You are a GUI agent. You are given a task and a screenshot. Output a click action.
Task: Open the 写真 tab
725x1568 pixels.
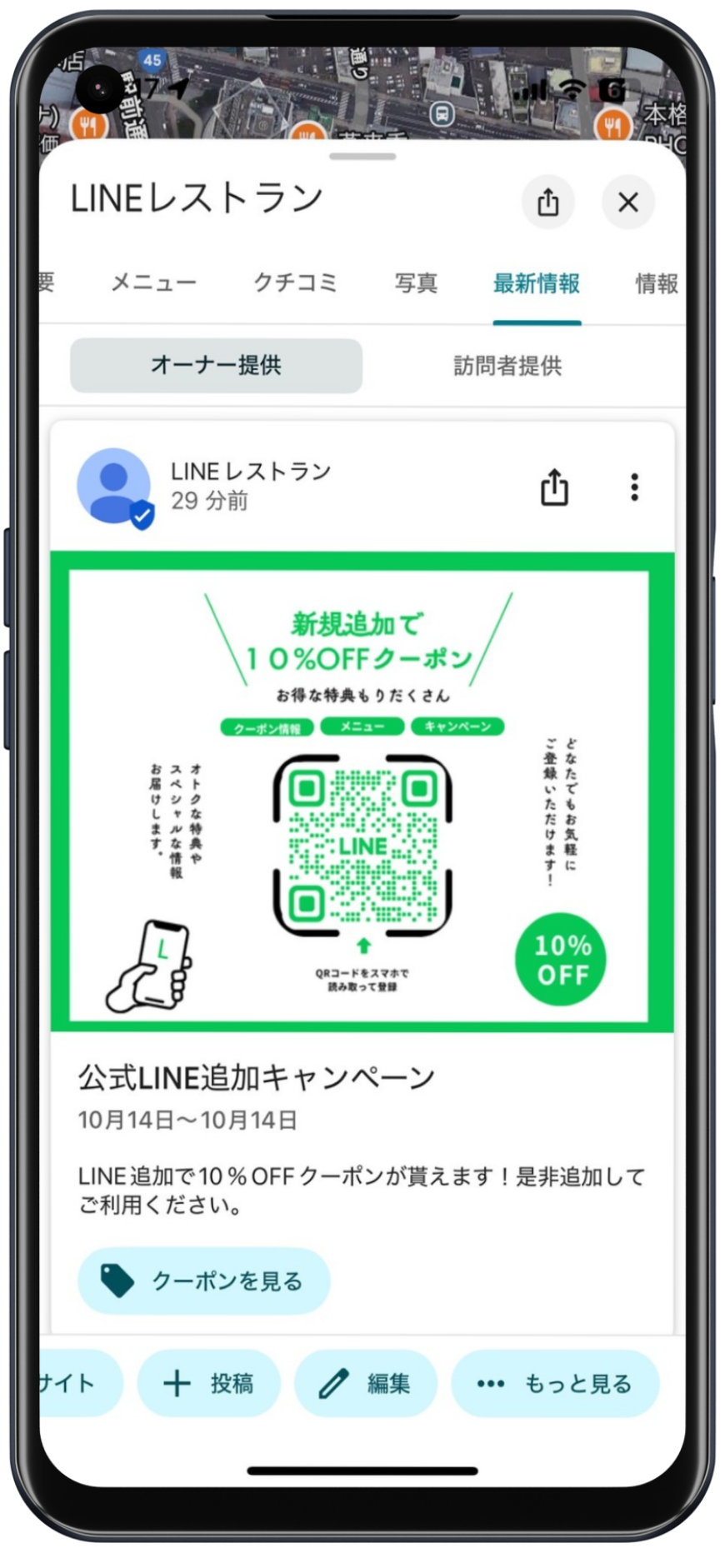[x=416, y=283]
